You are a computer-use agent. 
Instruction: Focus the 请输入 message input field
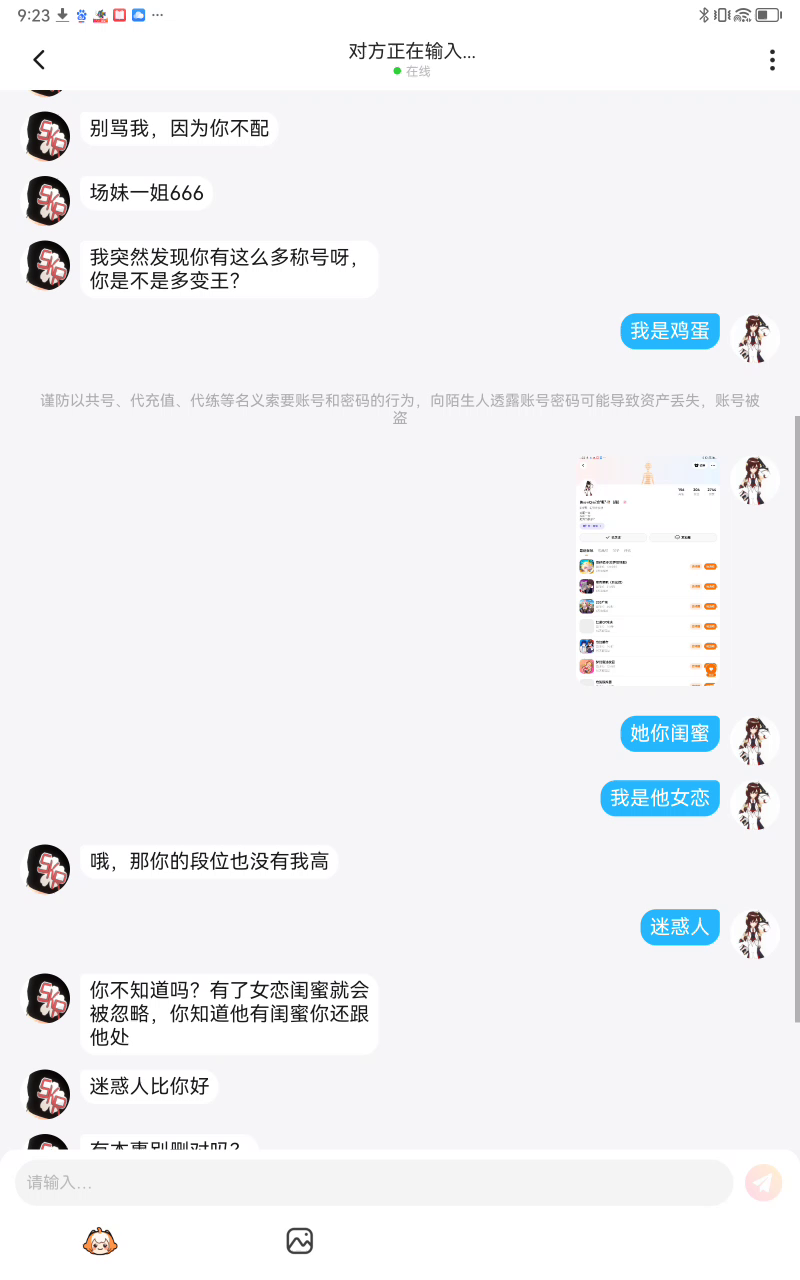(374, 1182)
